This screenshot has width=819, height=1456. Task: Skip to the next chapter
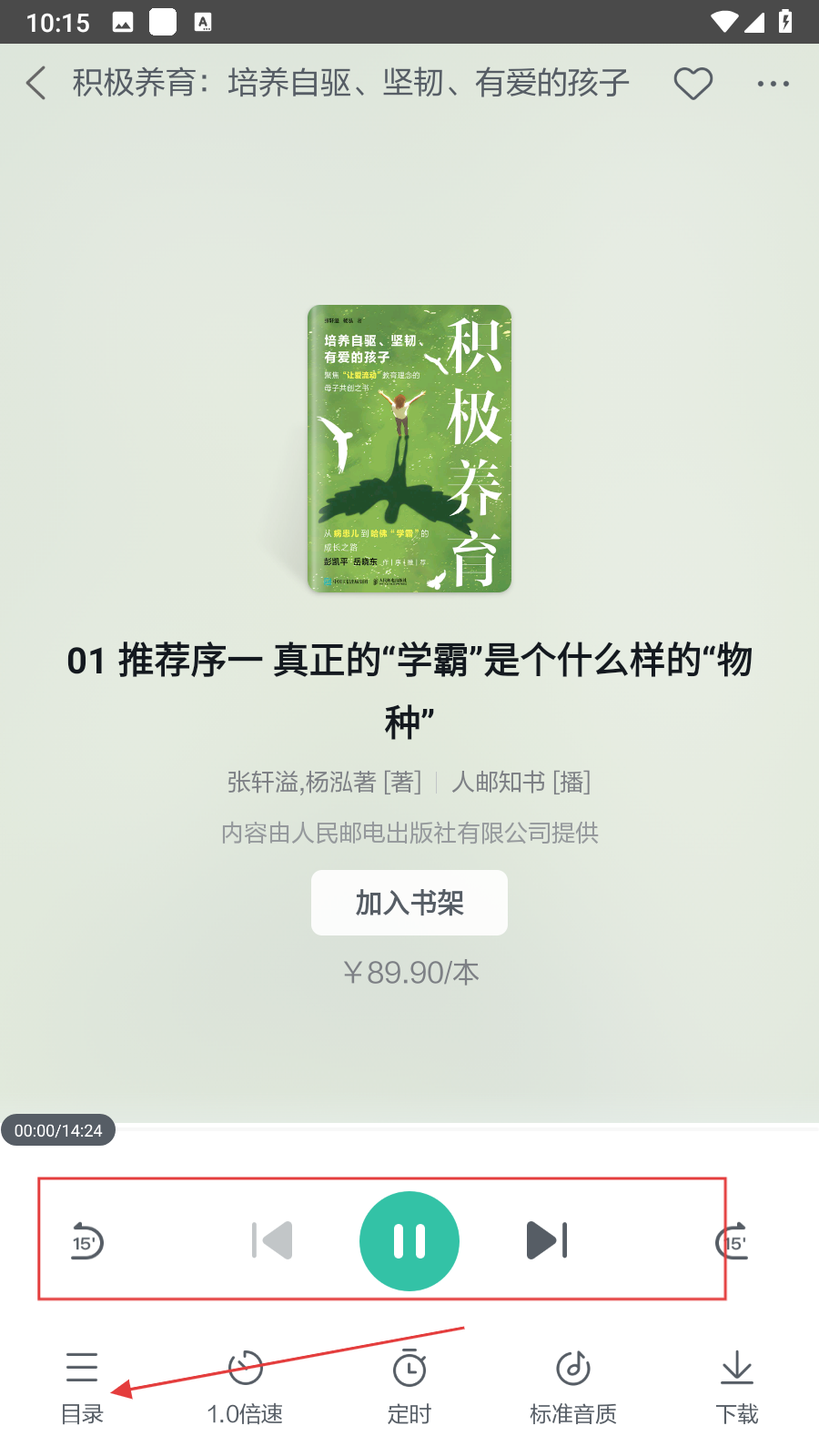point(547,1240)
